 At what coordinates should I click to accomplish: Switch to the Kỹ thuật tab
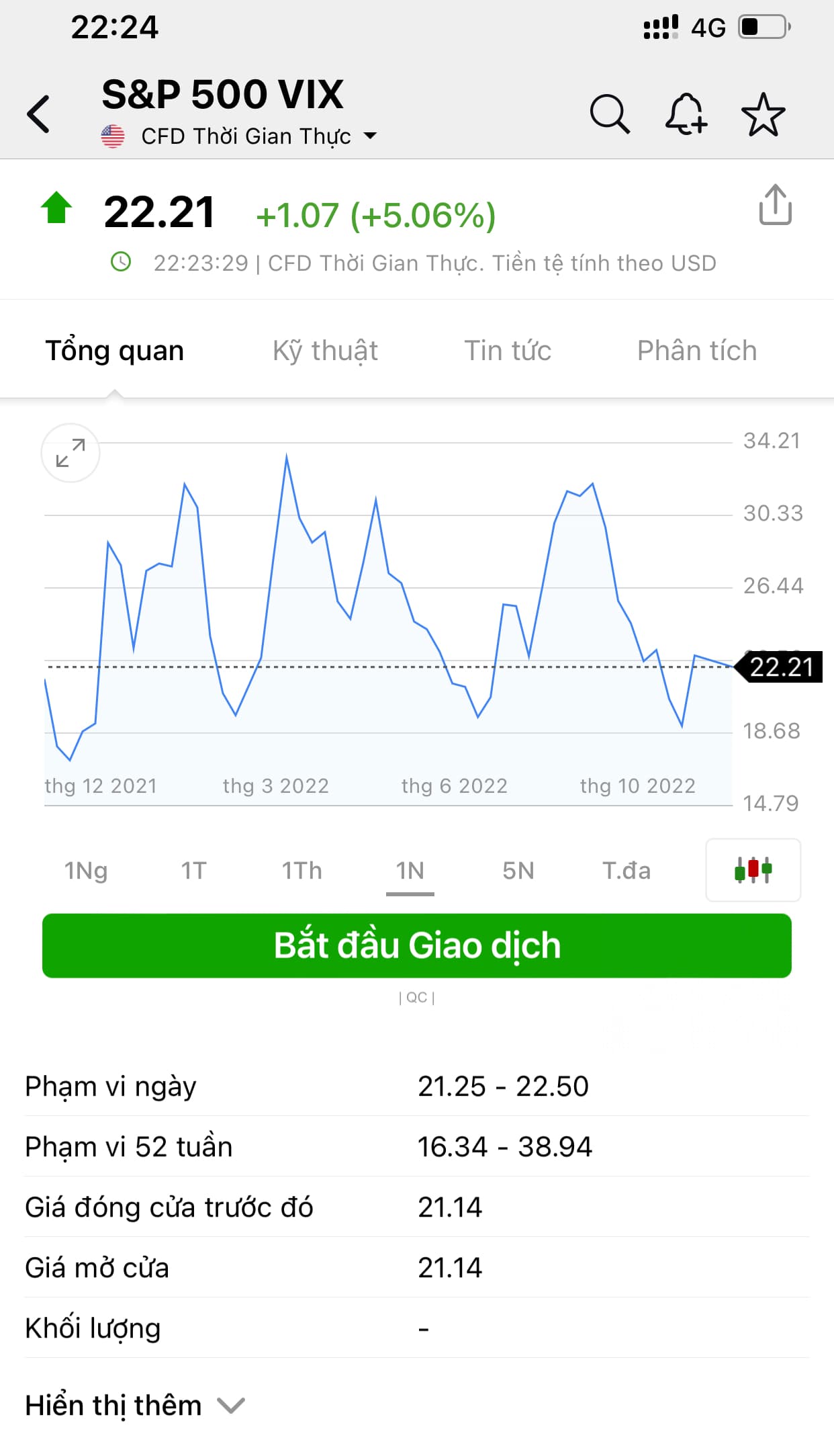tap(325, 351)
